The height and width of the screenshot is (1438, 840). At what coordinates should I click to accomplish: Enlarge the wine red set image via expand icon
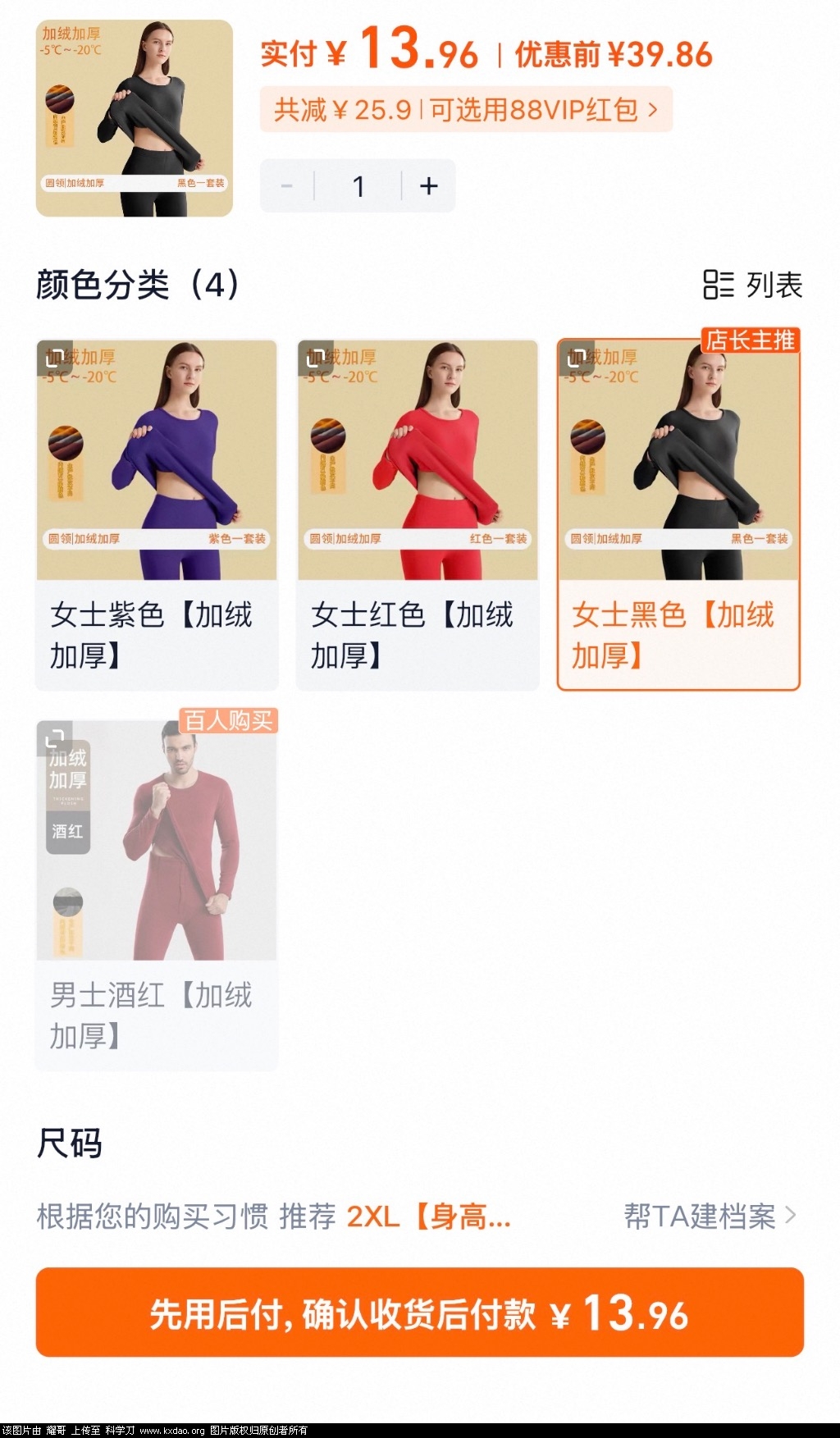pos(55,738)
